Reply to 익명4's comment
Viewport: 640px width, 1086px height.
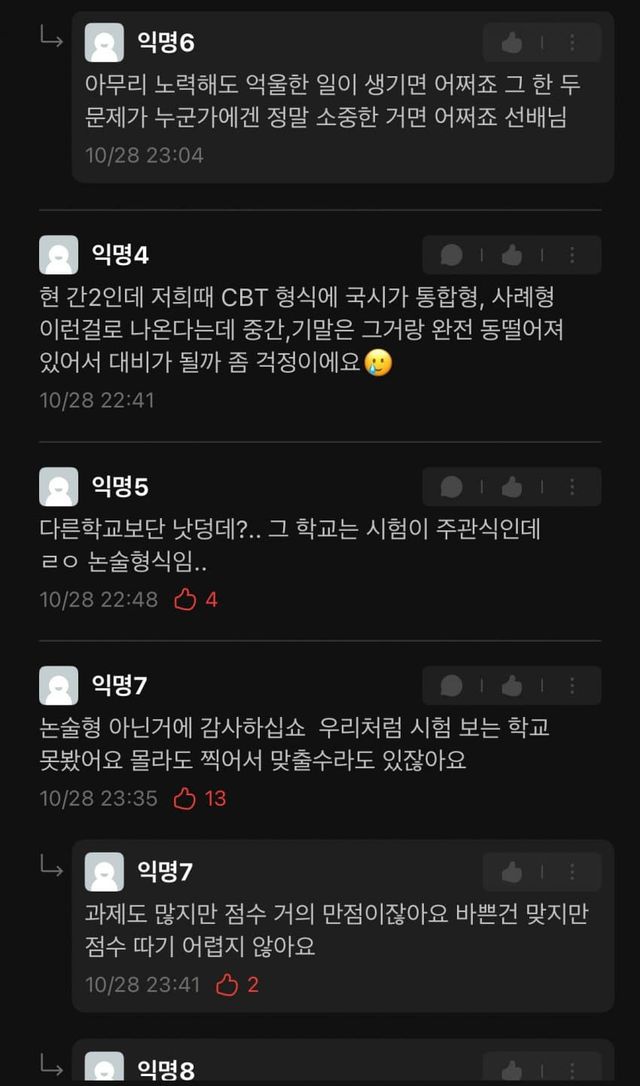pyautogui.click(x=452, y=255)
